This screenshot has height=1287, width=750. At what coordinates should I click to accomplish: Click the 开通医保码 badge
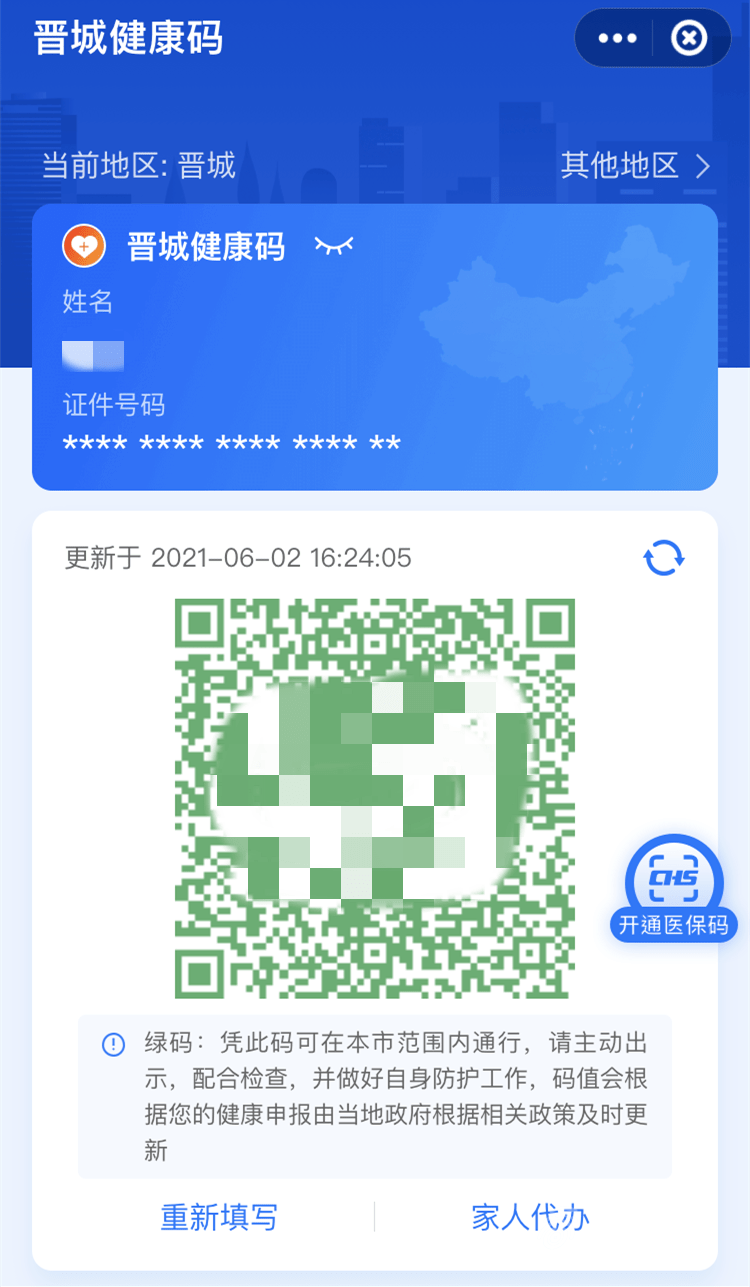point(673,925)
